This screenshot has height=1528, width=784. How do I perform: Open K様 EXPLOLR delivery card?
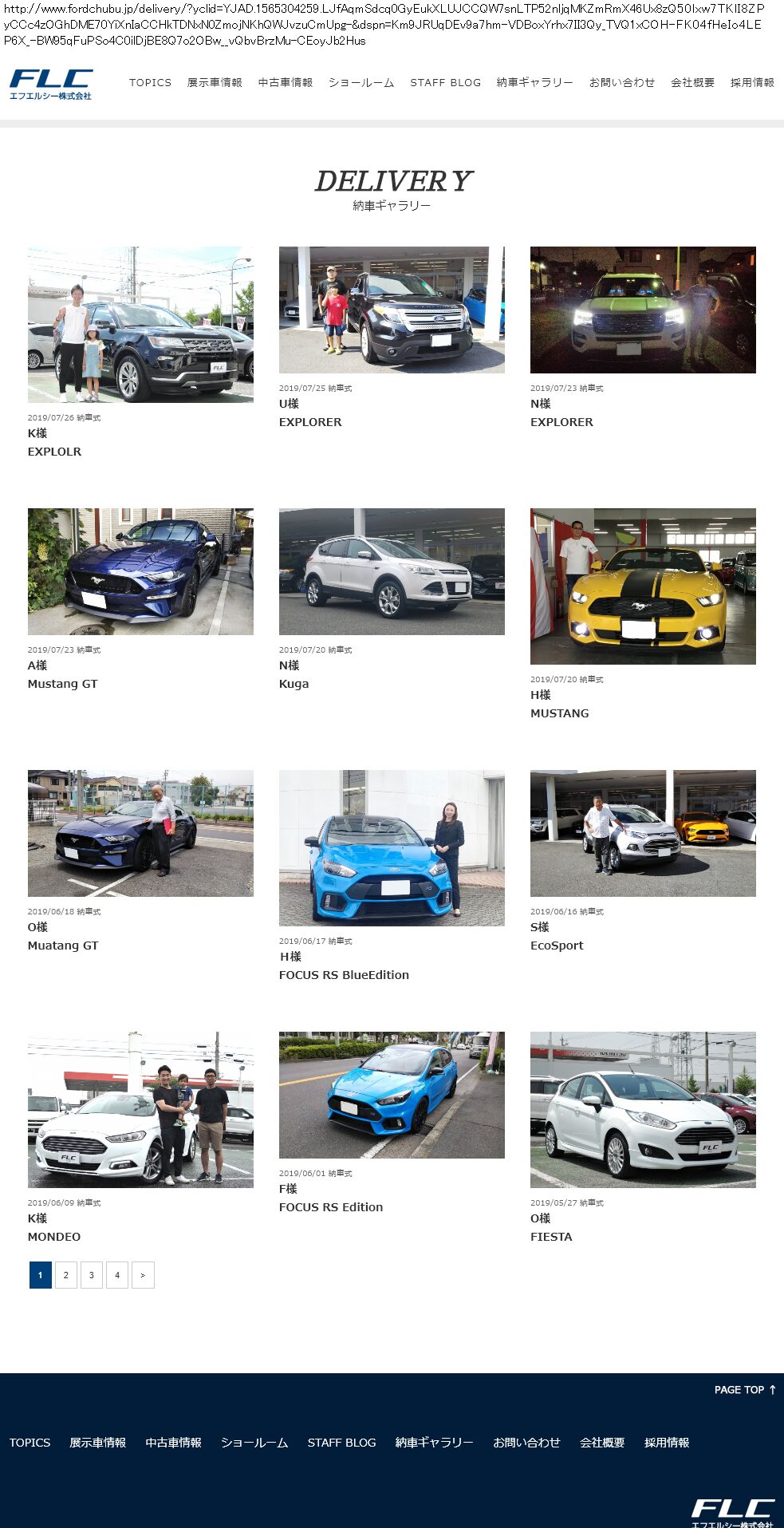tap(140, 325)
